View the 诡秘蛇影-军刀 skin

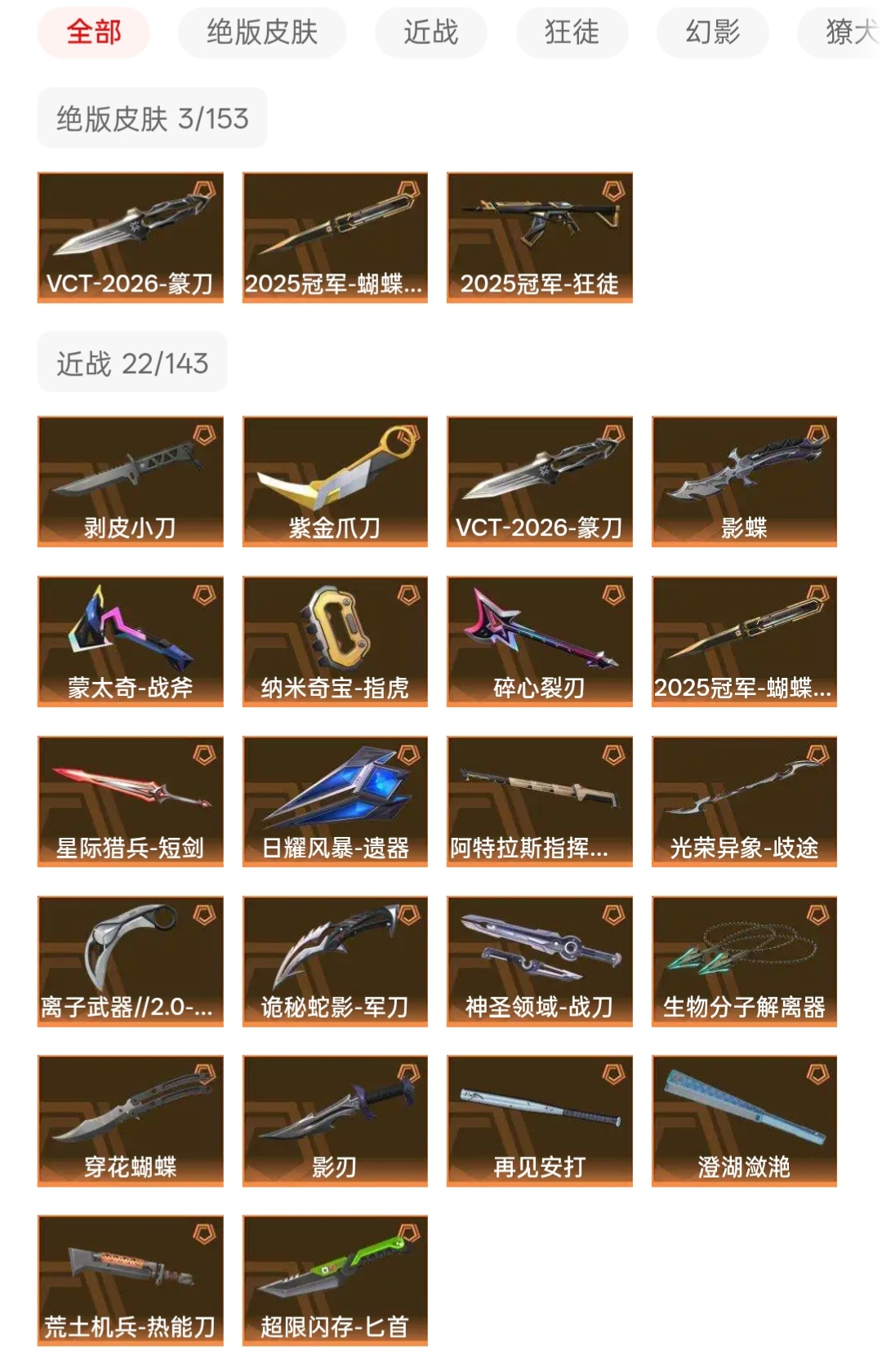pyautogui.click(x=335, y=961)
